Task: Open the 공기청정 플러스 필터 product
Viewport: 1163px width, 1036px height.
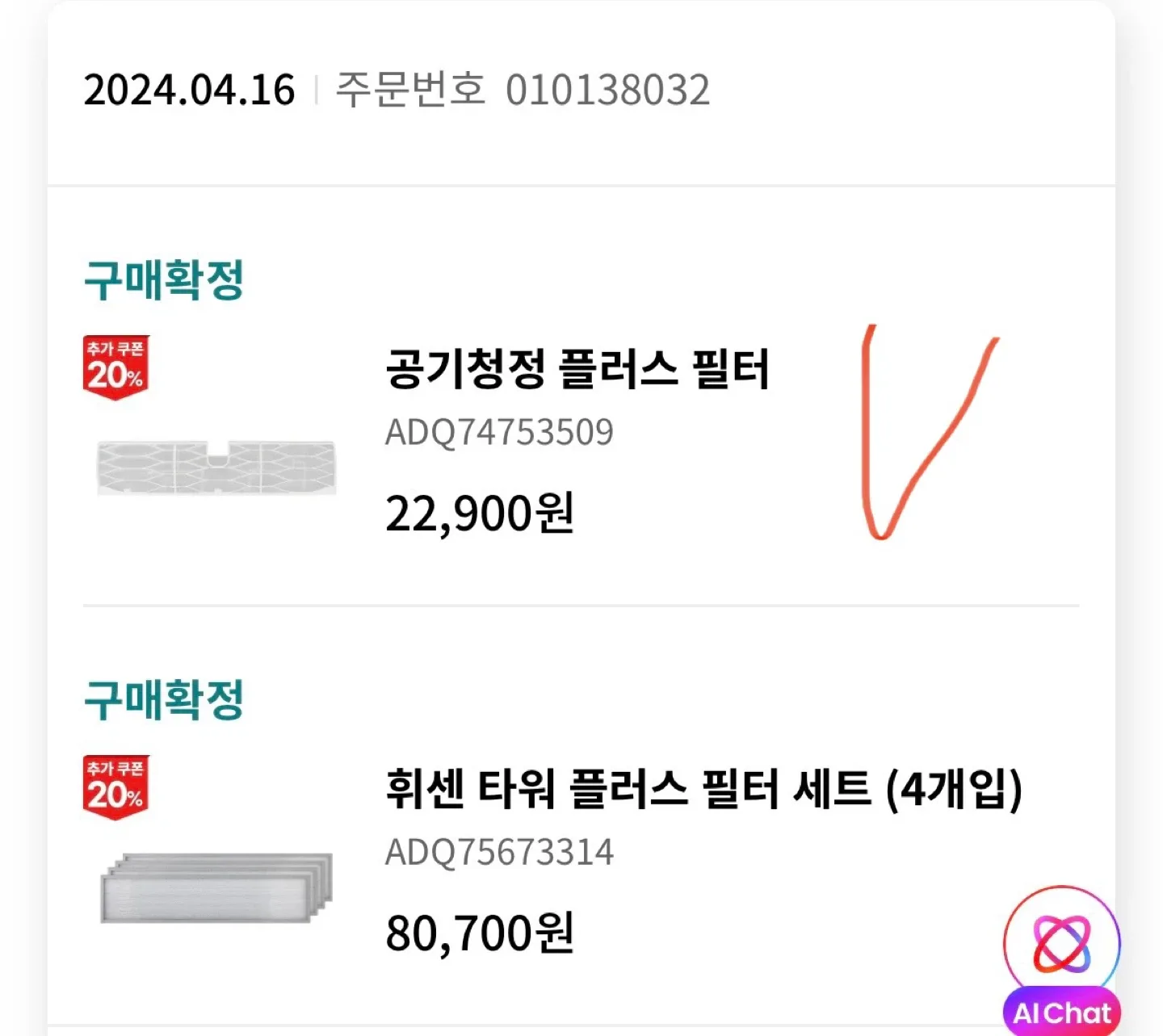Action: tap(577, 370)
